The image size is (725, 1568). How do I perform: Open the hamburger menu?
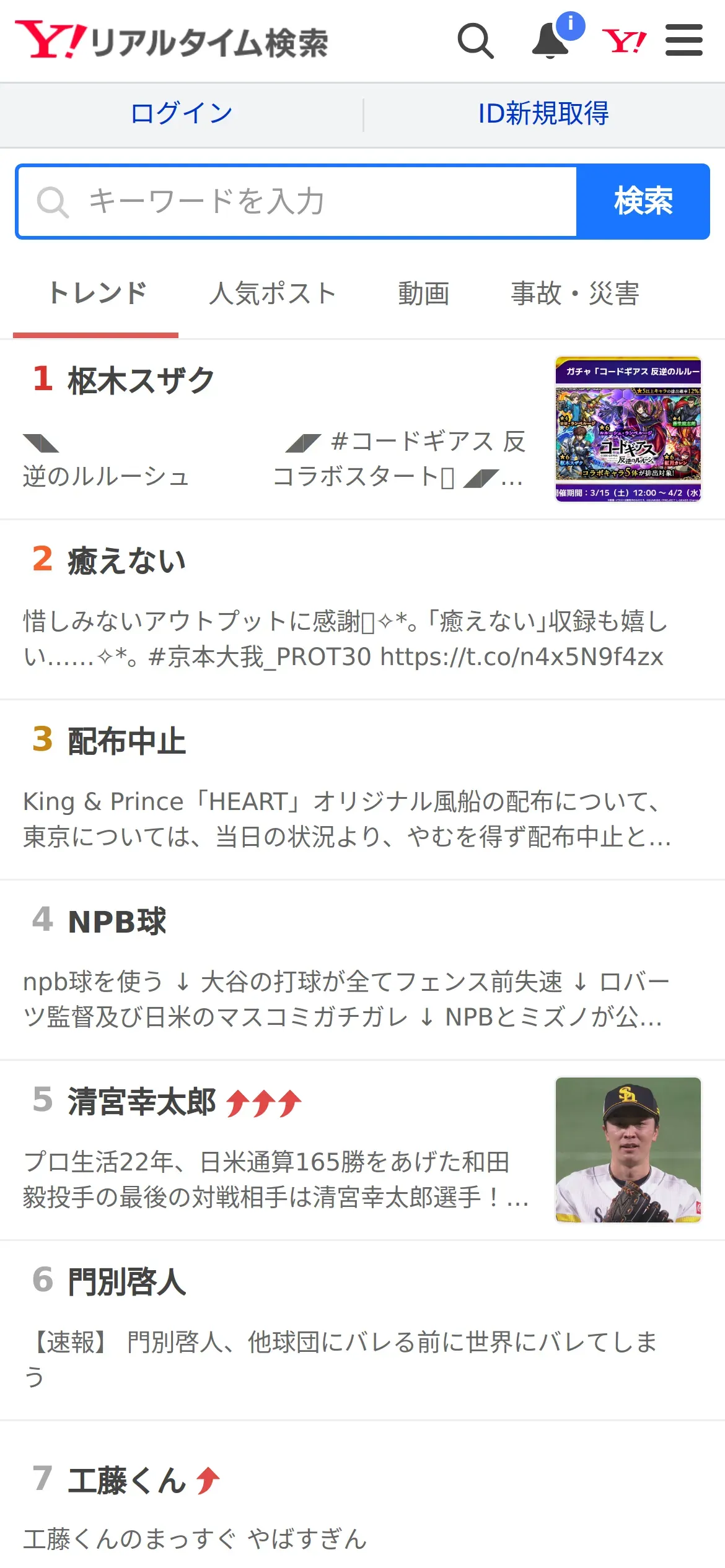683,41
